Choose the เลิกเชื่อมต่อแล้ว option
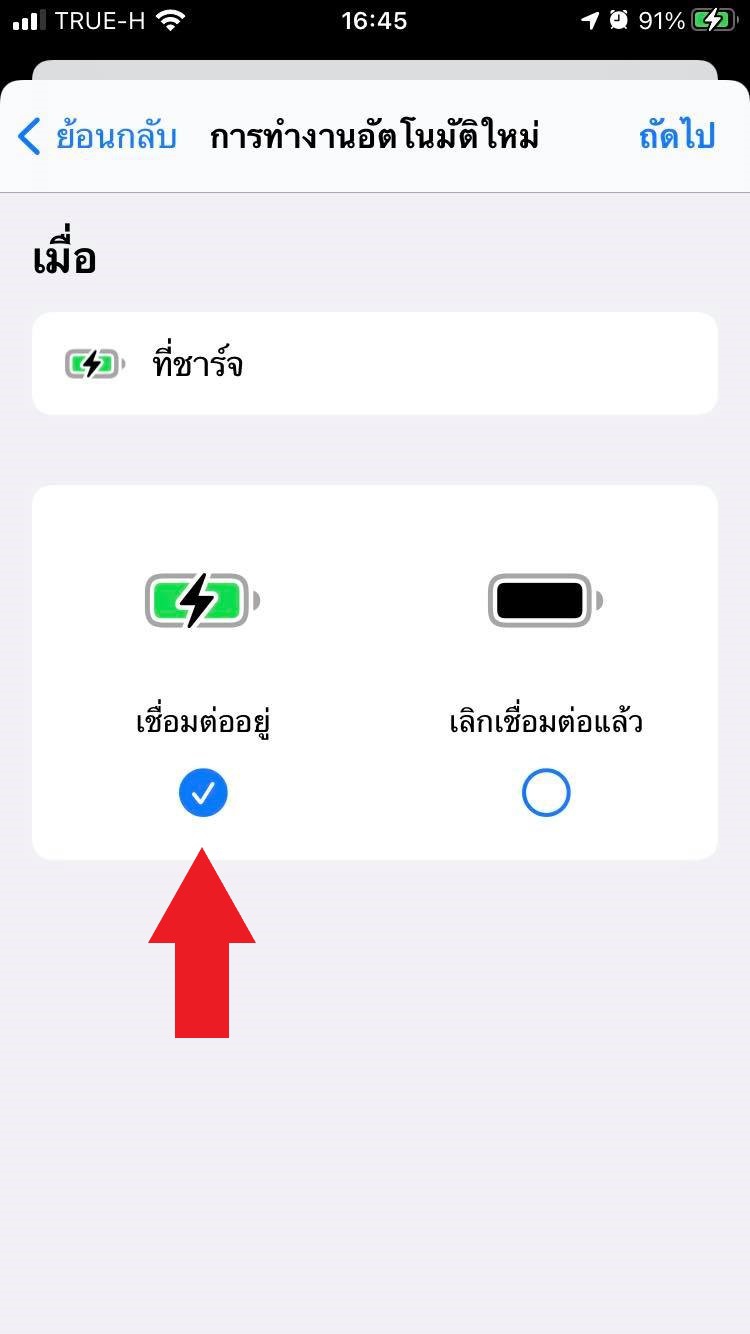The width and height of the screenshot is (750, 1334). click(x=546, y=793)
